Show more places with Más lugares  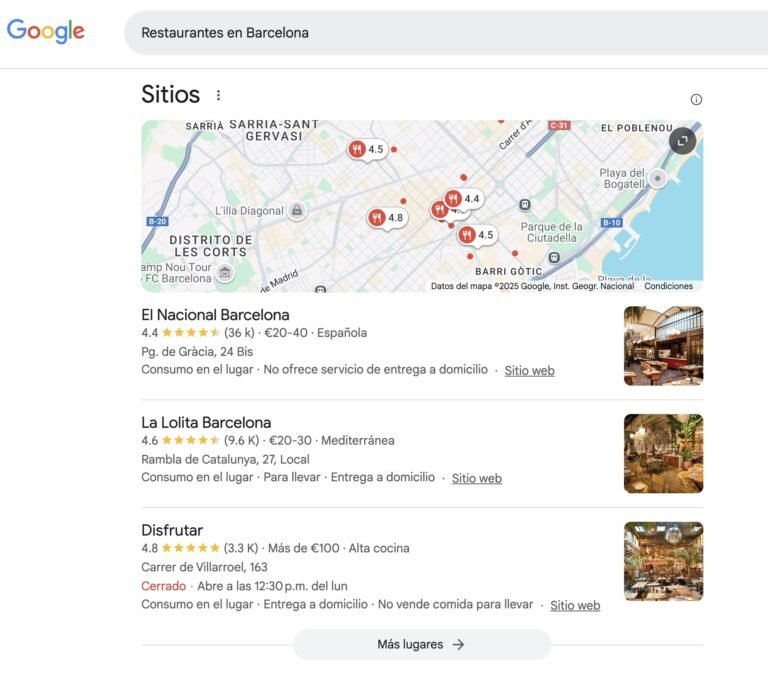click(421, 645)
